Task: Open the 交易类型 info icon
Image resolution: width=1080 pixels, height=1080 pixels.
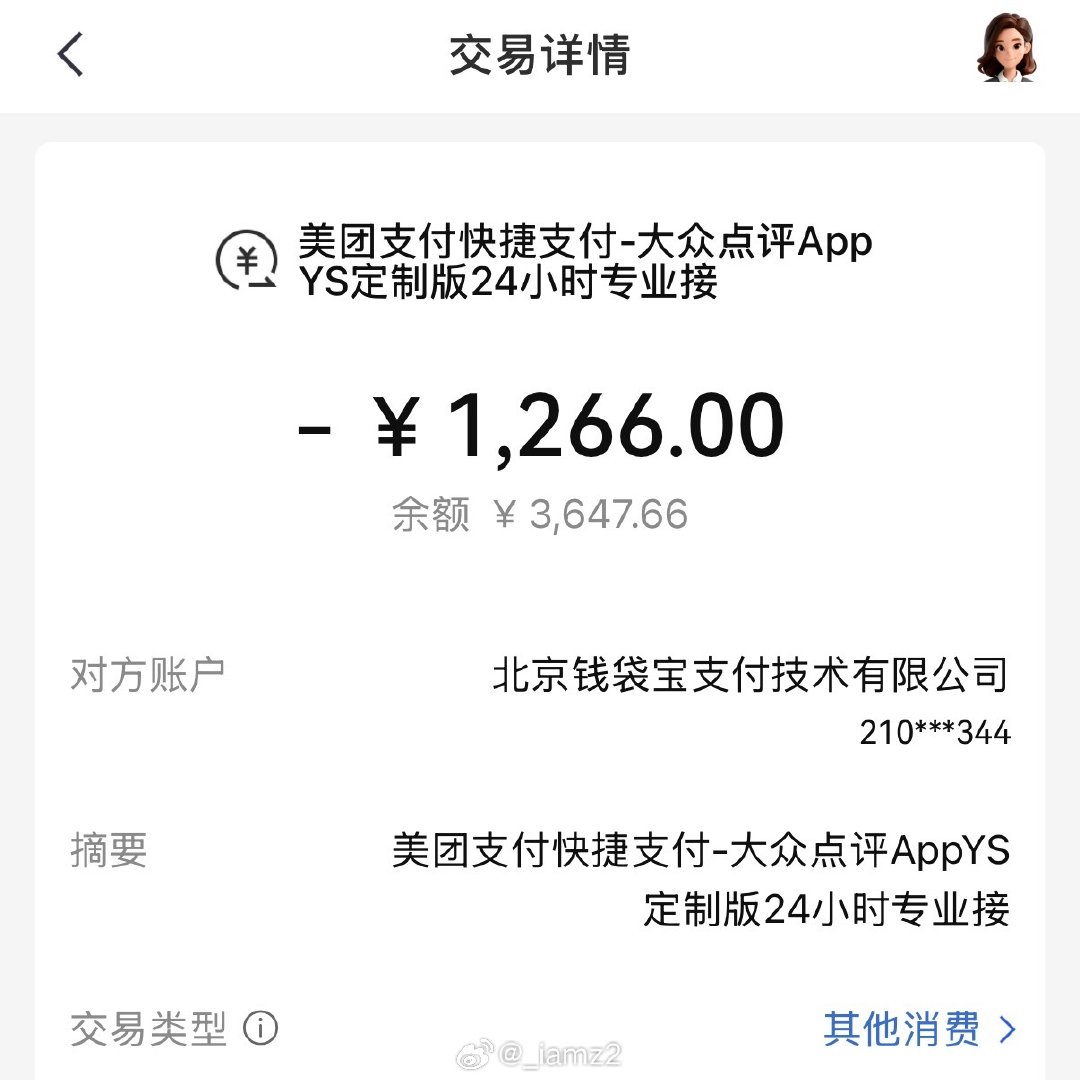Action: [x=260, y=1028]
